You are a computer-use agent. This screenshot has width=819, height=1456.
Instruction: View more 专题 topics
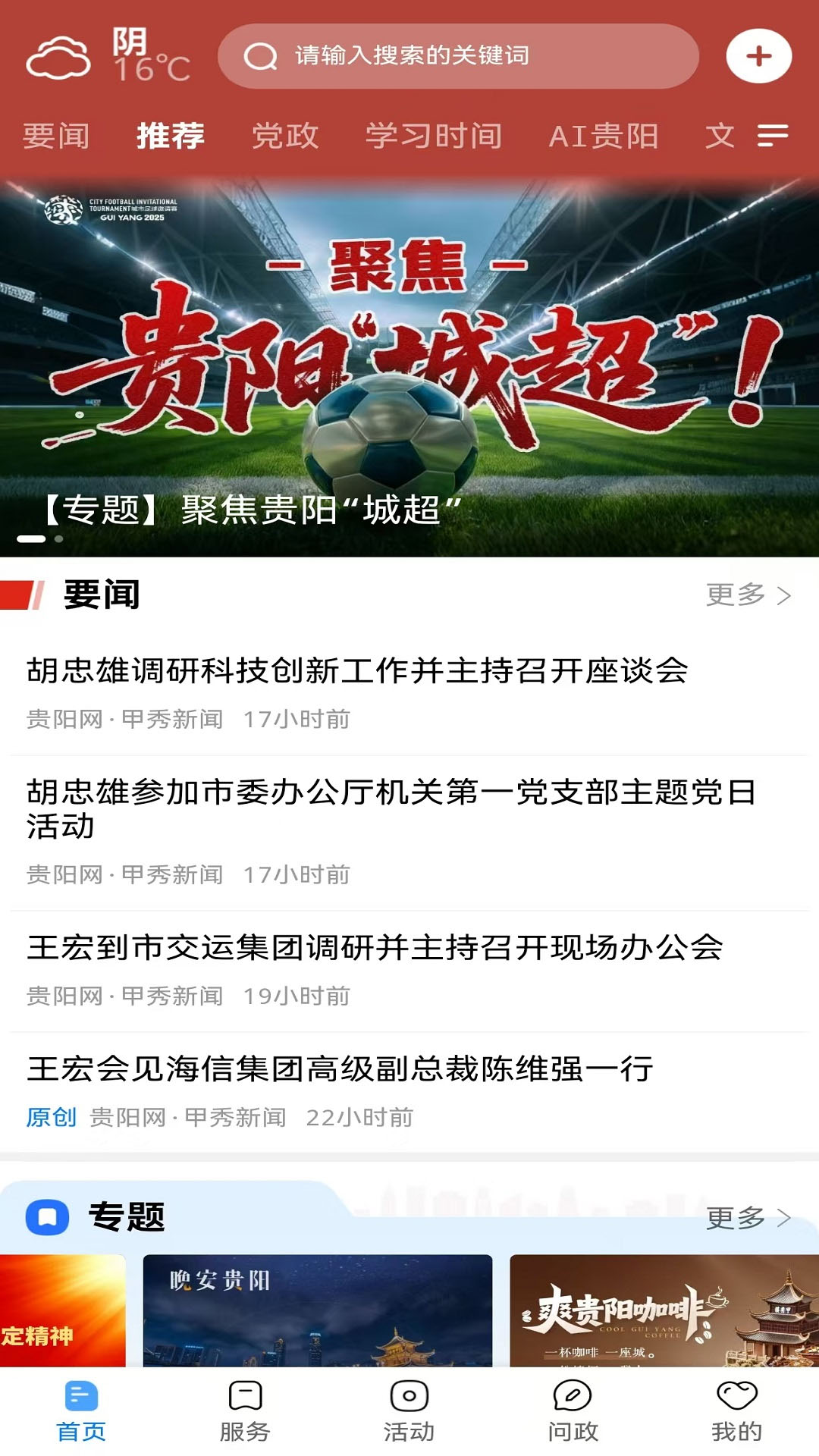[x=748, y=1219]
